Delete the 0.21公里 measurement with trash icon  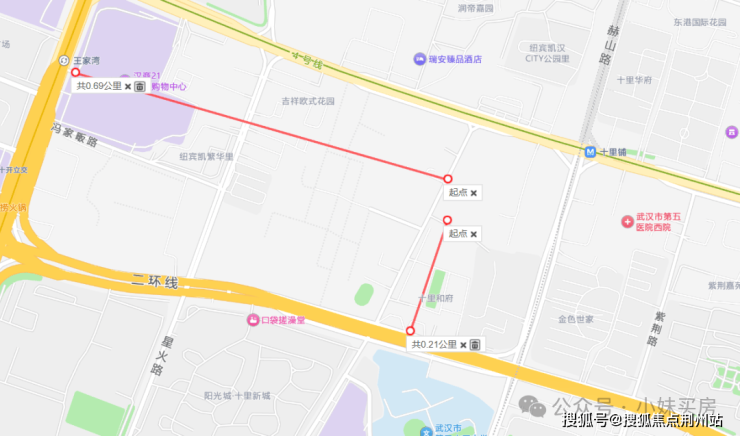point(475,345)
